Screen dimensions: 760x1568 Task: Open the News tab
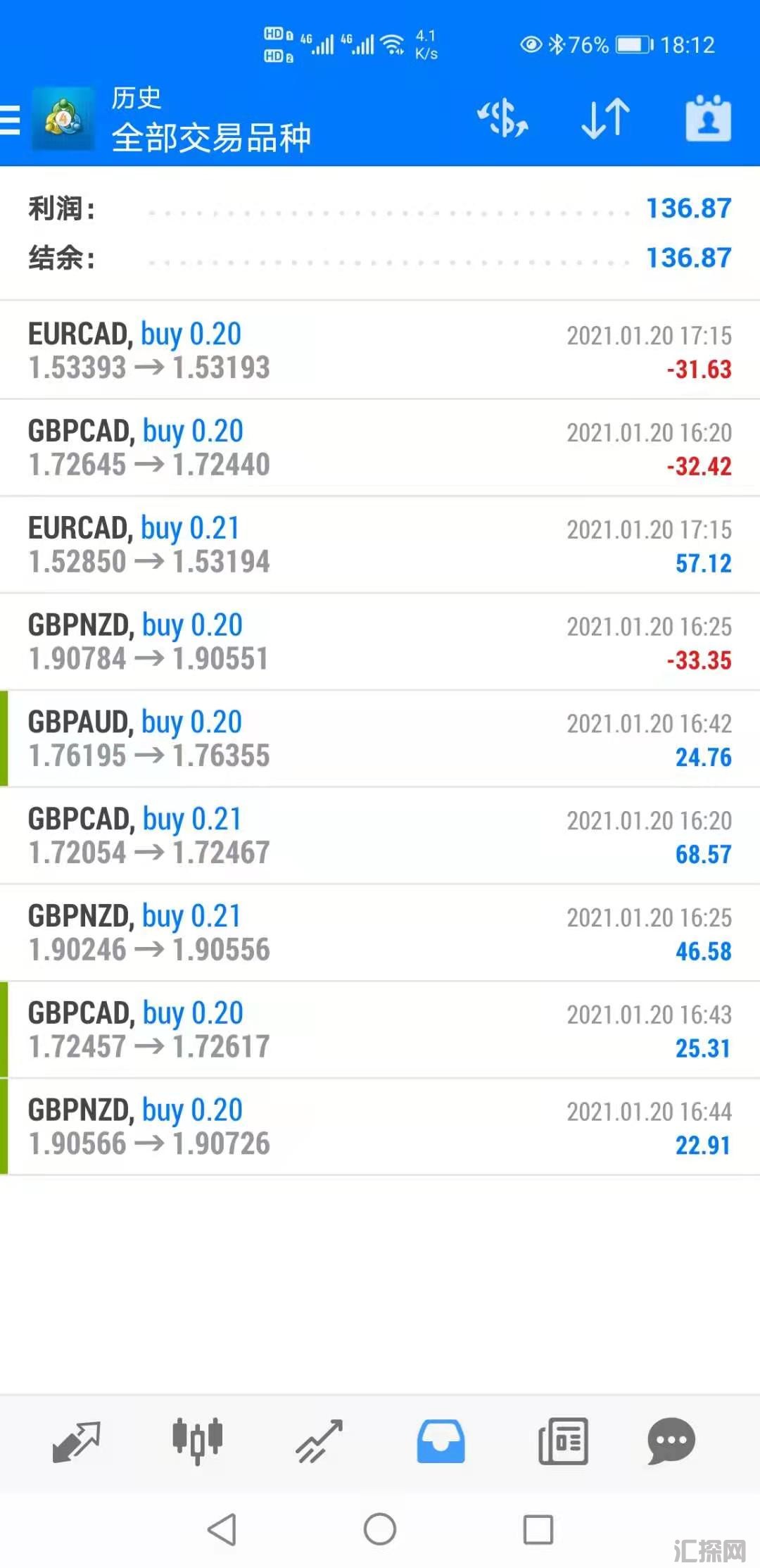click(x=563, y=1441)
